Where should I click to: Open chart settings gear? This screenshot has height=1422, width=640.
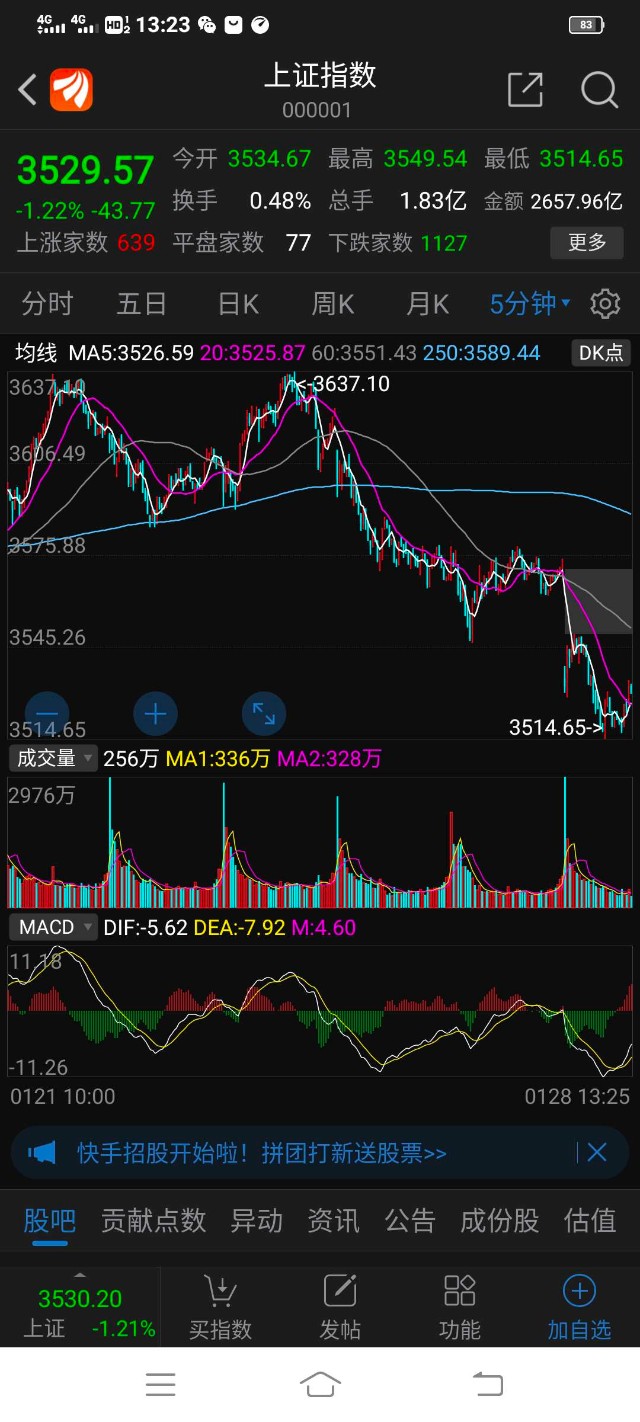pos(605,304)
